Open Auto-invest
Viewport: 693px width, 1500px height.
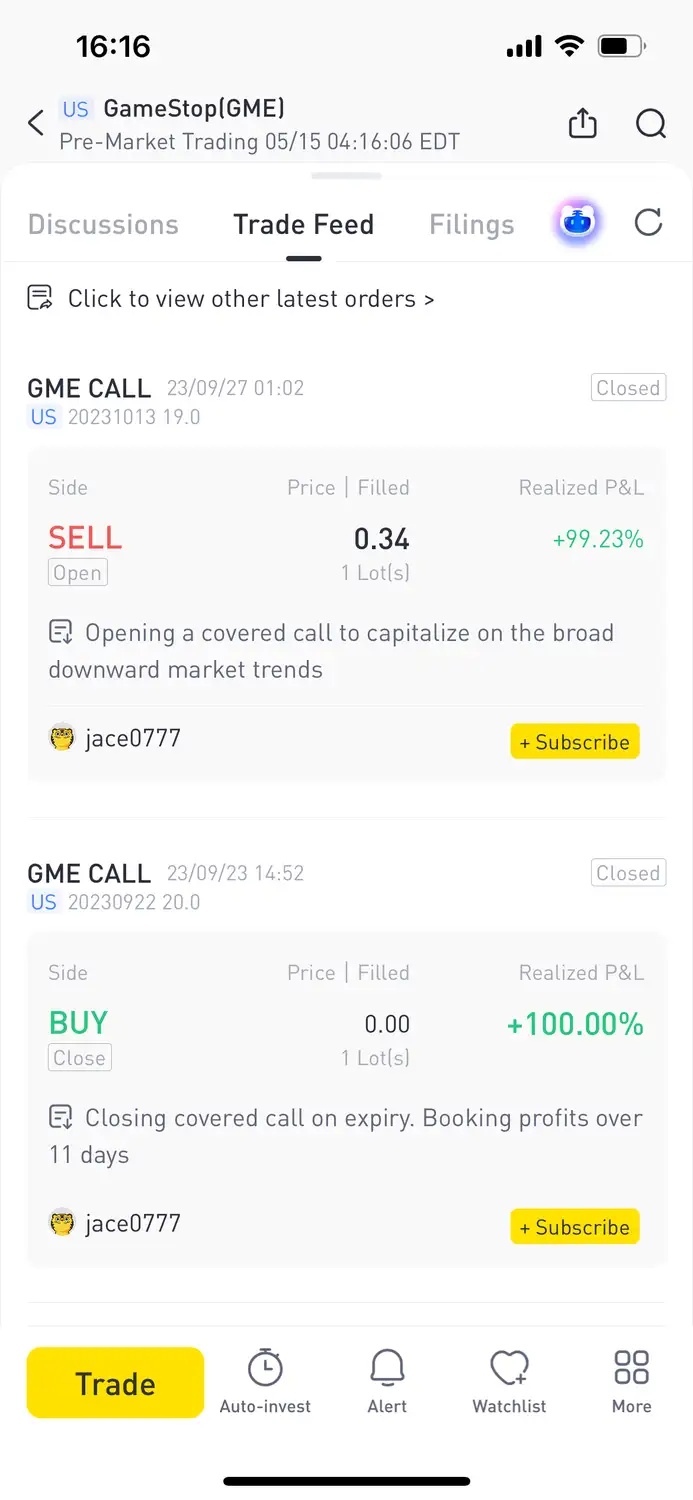point(265,1382)
